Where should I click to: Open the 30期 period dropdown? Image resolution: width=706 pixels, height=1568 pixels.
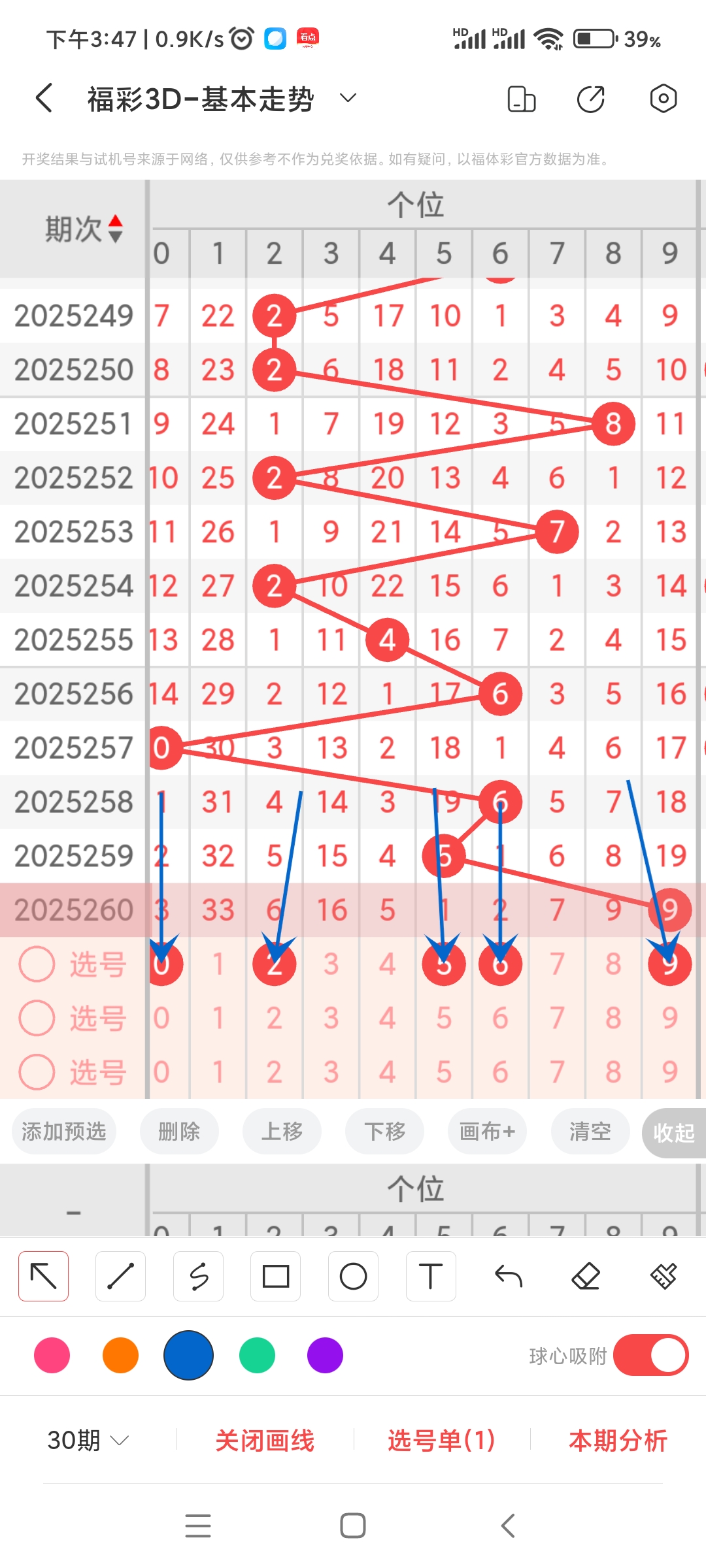(x=88, y=1440)
